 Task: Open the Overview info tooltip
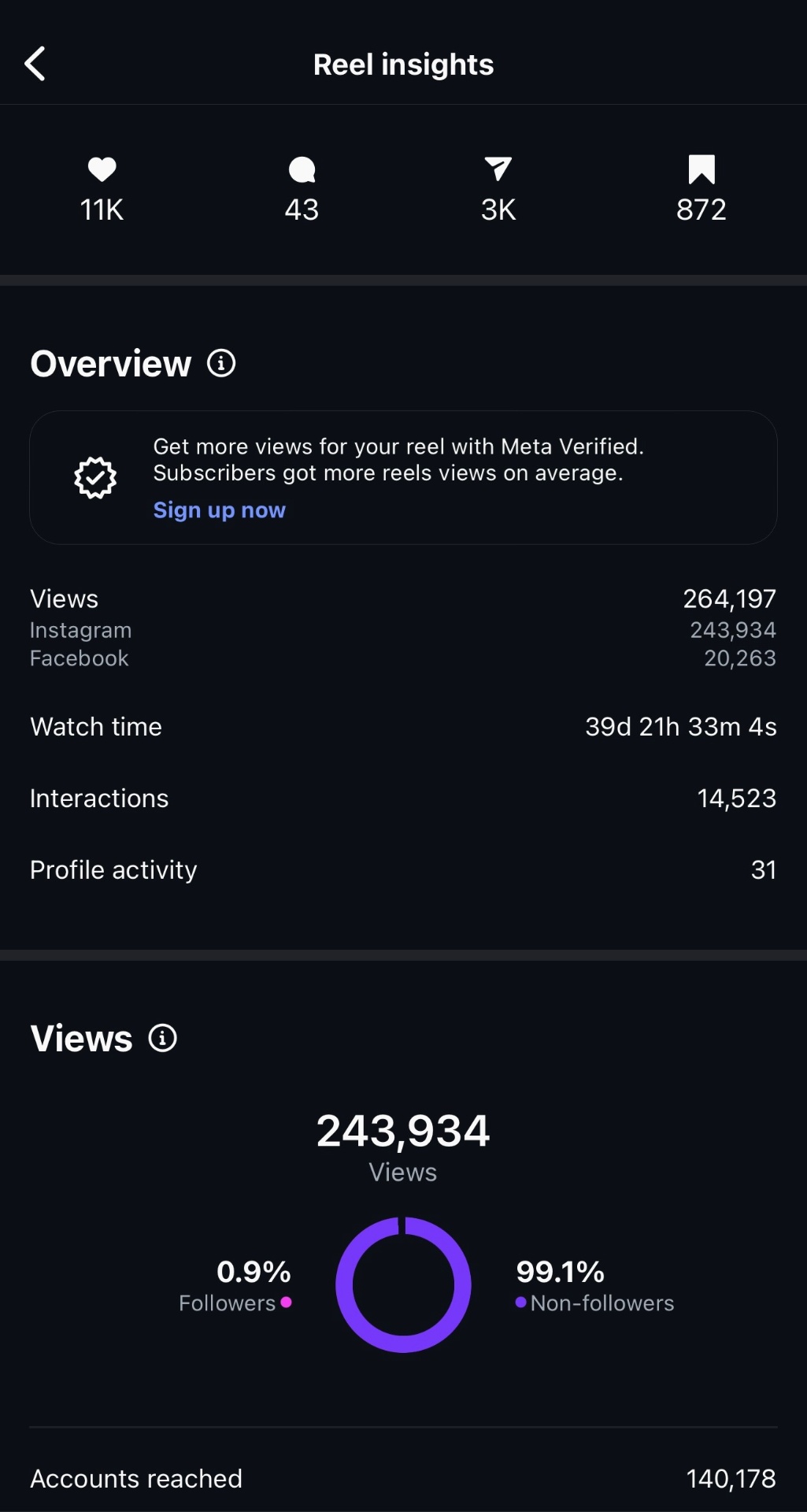(221, 363)
